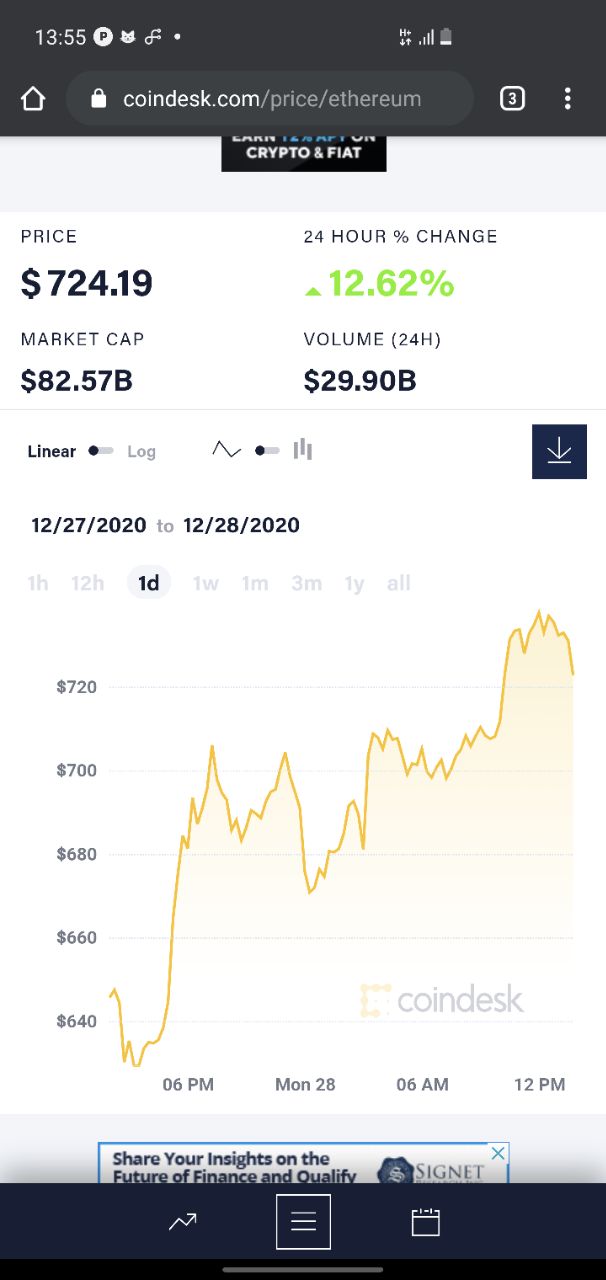Image resolution: width=606 pixels, height=1280 pixels.
Task: Open the hamburger menu in bottom bar
Action: coord(303,1221)
